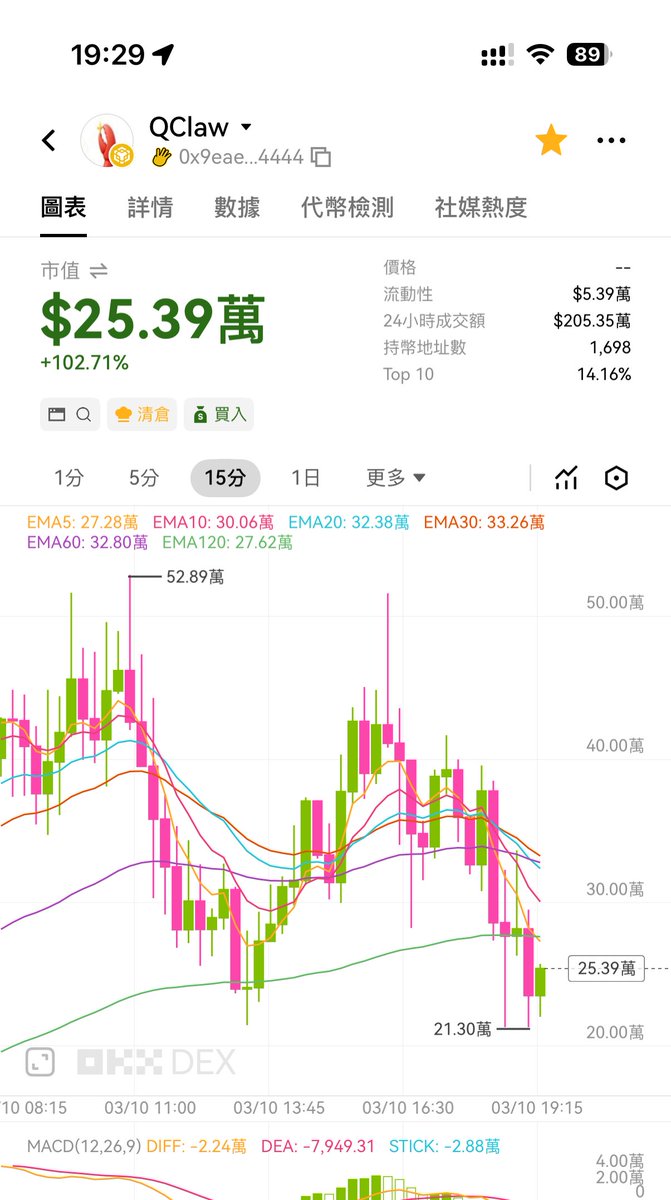Open the 社媒熱度 tab

(480, 208)
